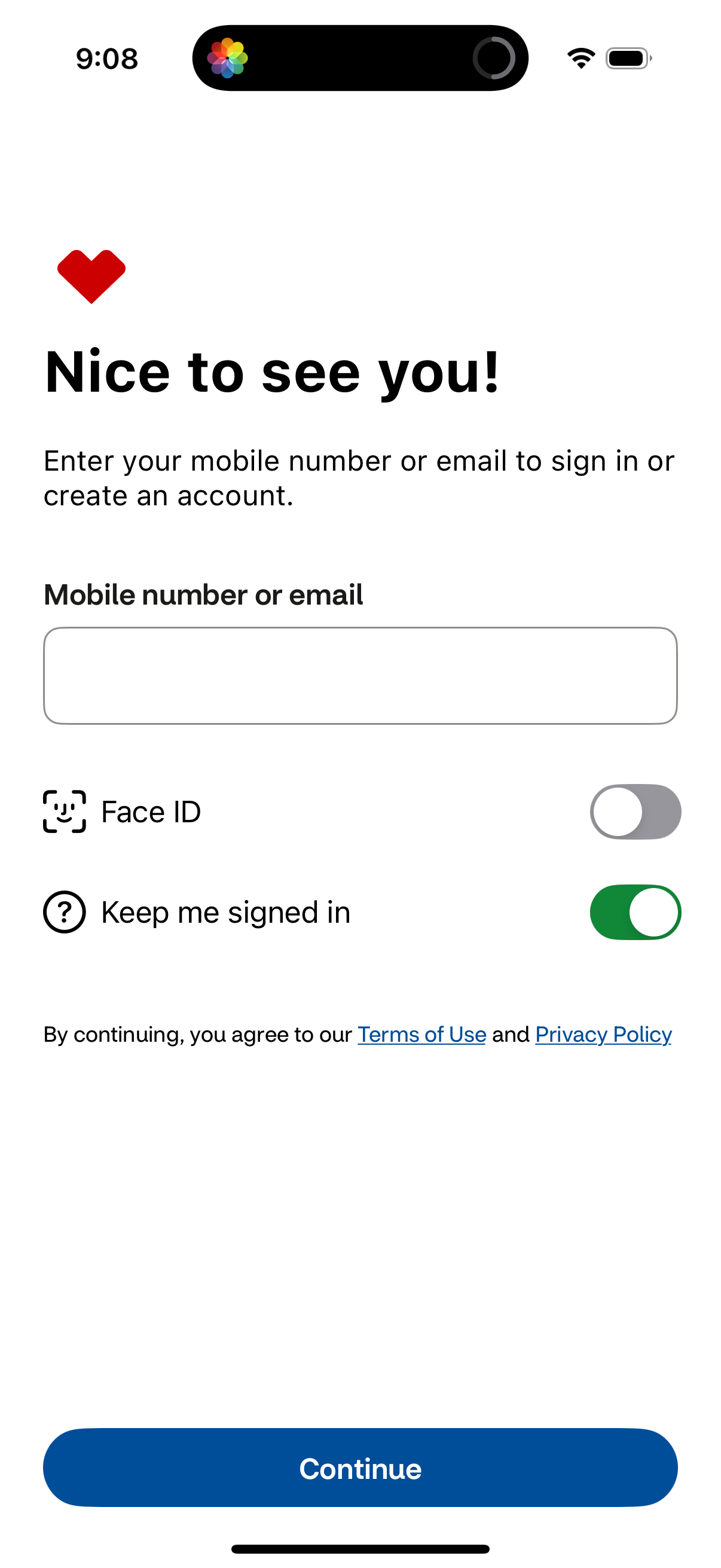Open help for Keep me signed in

point(64,911)
